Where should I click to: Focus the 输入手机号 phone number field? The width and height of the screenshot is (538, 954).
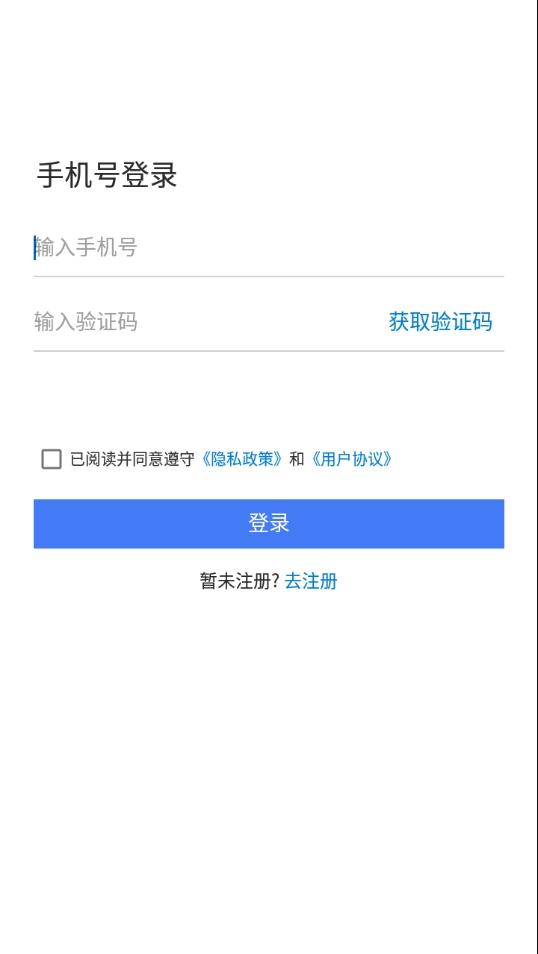pos(268,248)
